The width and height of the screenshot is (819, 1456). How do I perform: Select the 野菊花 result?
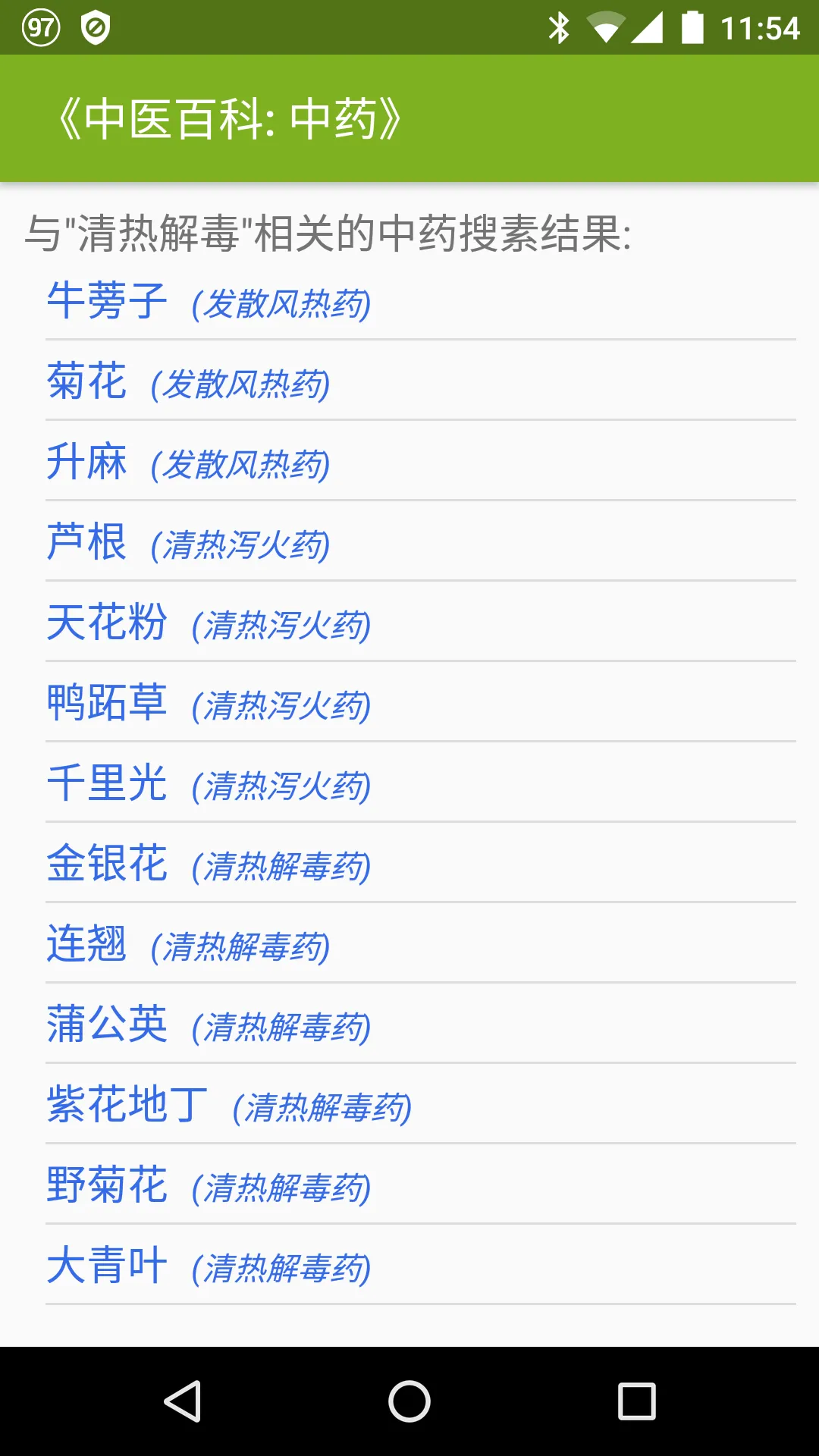tap(421, 1185)
